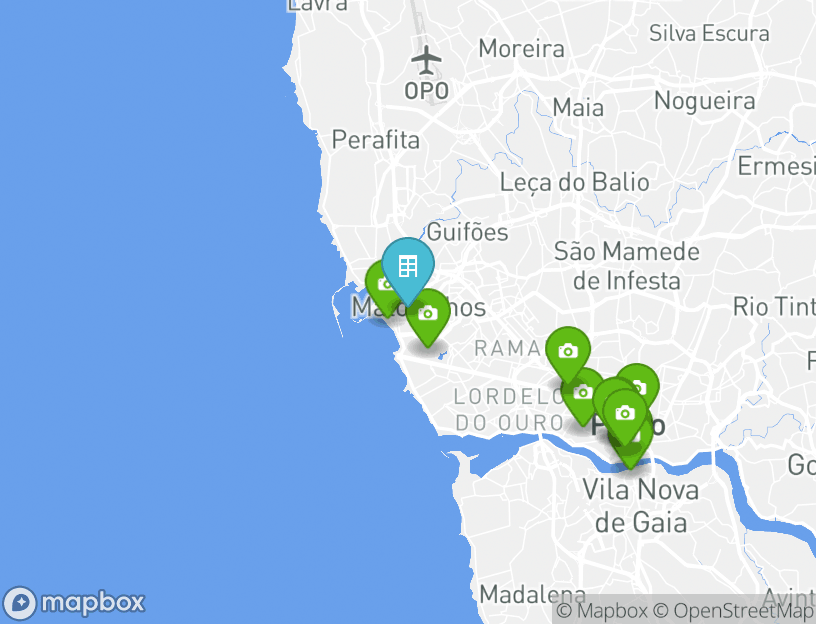Select the camera marker beside the RAMA label
Screen dimensions: 816x624
pos(567,351)
